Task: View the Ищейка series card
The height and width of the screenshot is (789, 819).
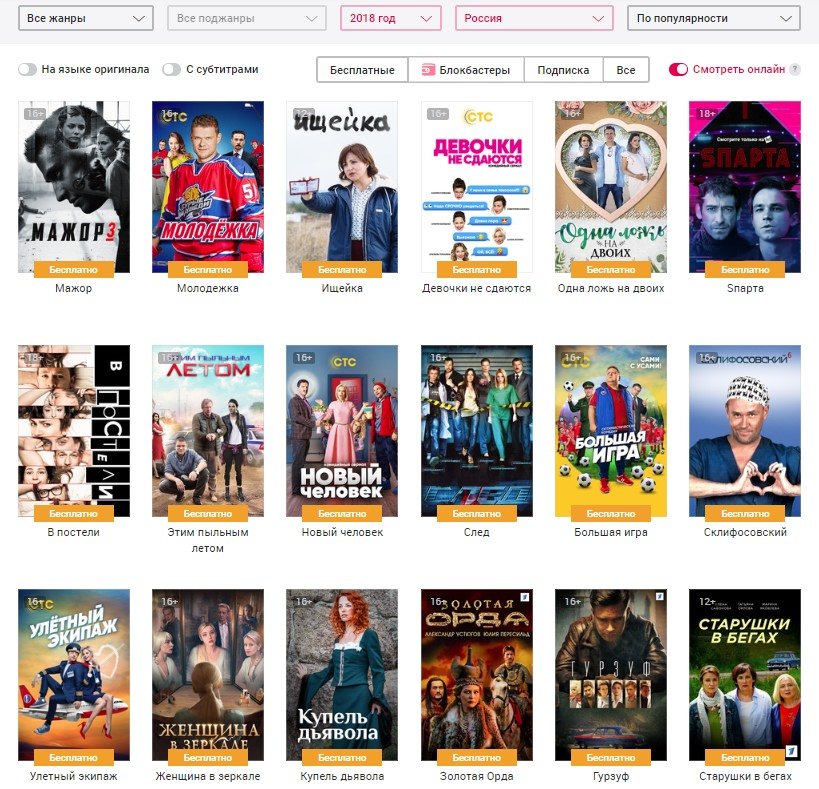Action: point(342,187)
